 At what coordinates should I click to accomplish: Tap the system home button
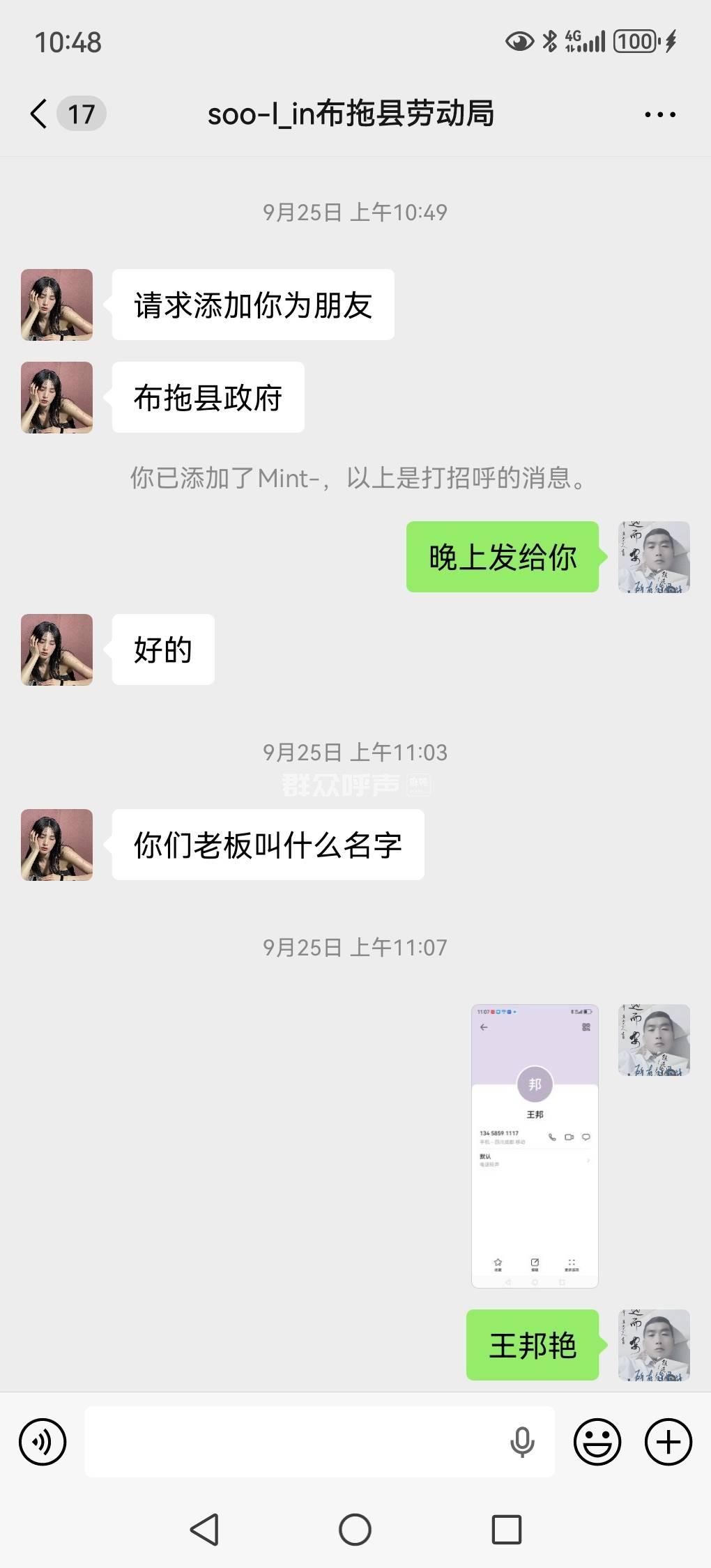click(x=355, y=1530)
